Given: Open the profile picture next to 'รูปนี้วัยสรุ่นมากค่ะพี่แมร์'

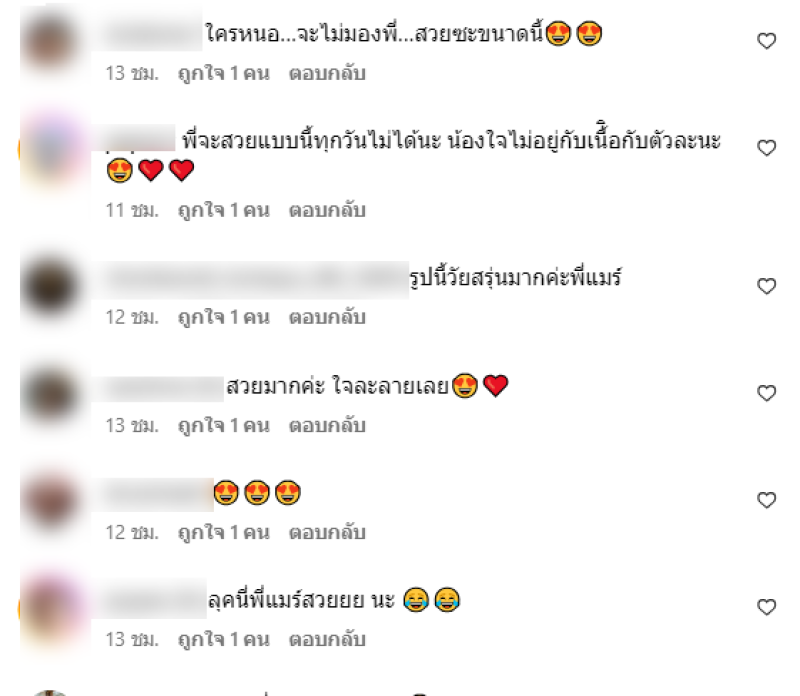Looking at the screenshot, I should [x=50, y=287].
